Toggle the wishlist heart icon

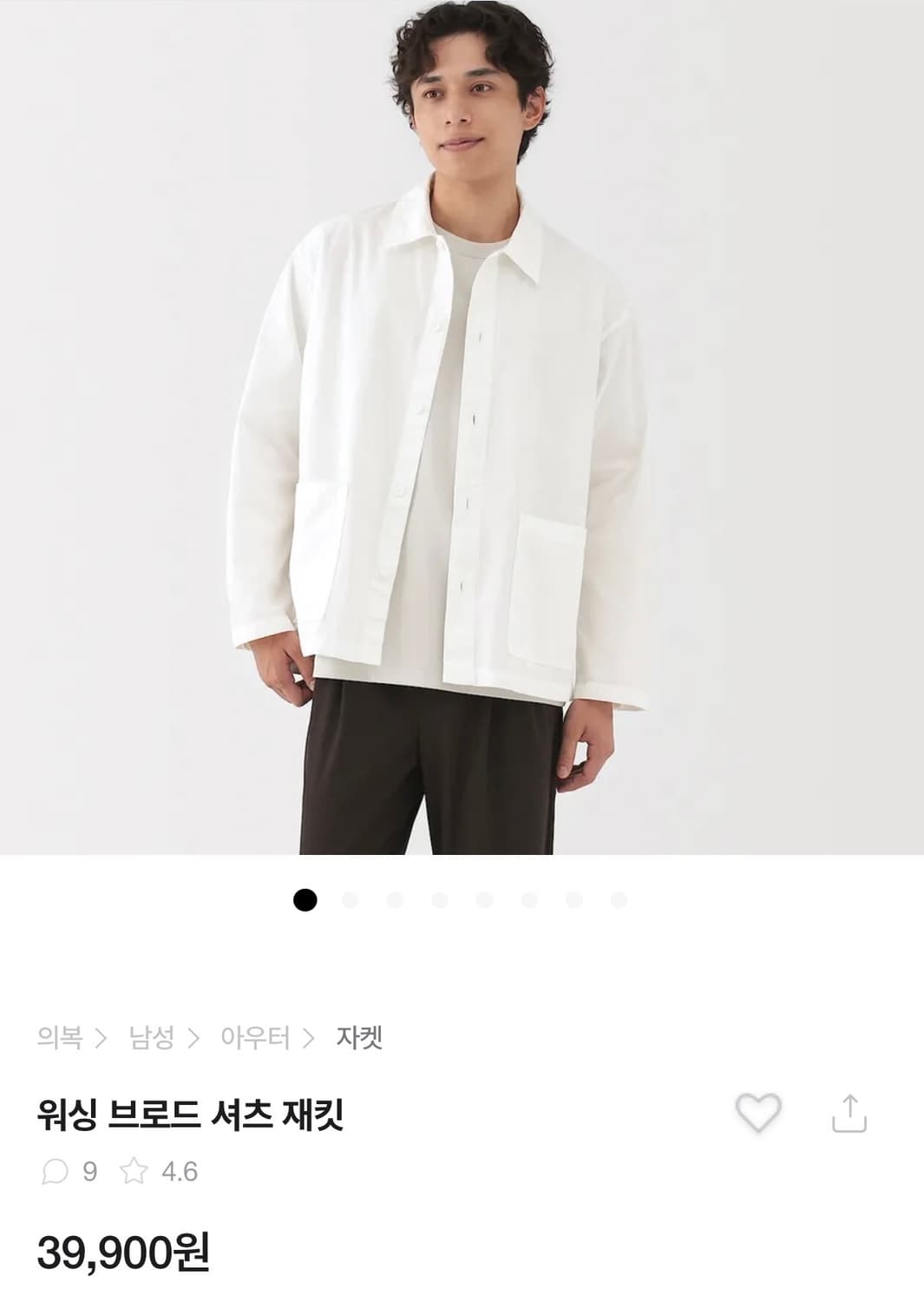pyautogui.click(x=758, y=1114)
